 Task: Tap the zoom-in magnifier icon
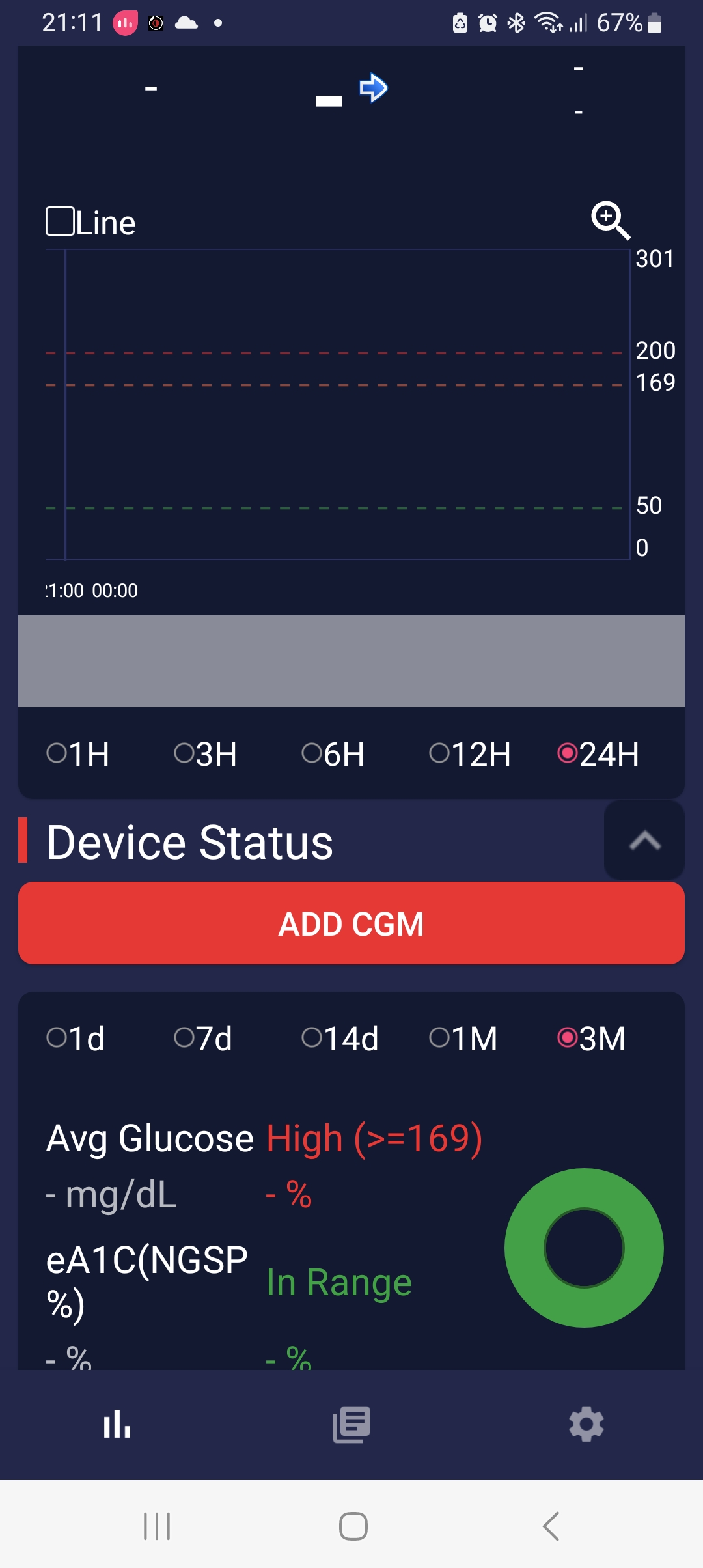pos(610,220)
